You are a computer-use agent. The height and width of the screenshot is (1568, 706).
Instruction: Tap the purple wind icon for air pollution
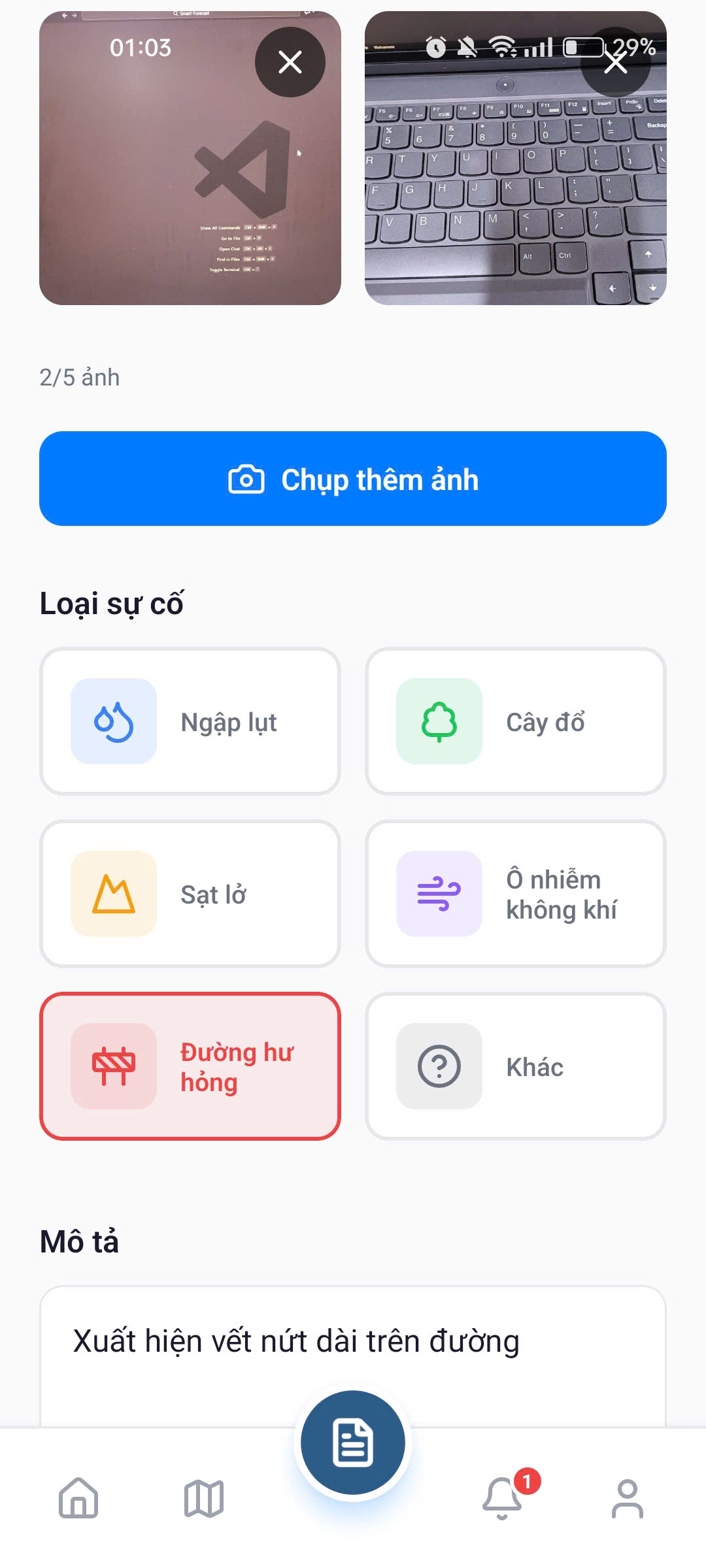439,894
